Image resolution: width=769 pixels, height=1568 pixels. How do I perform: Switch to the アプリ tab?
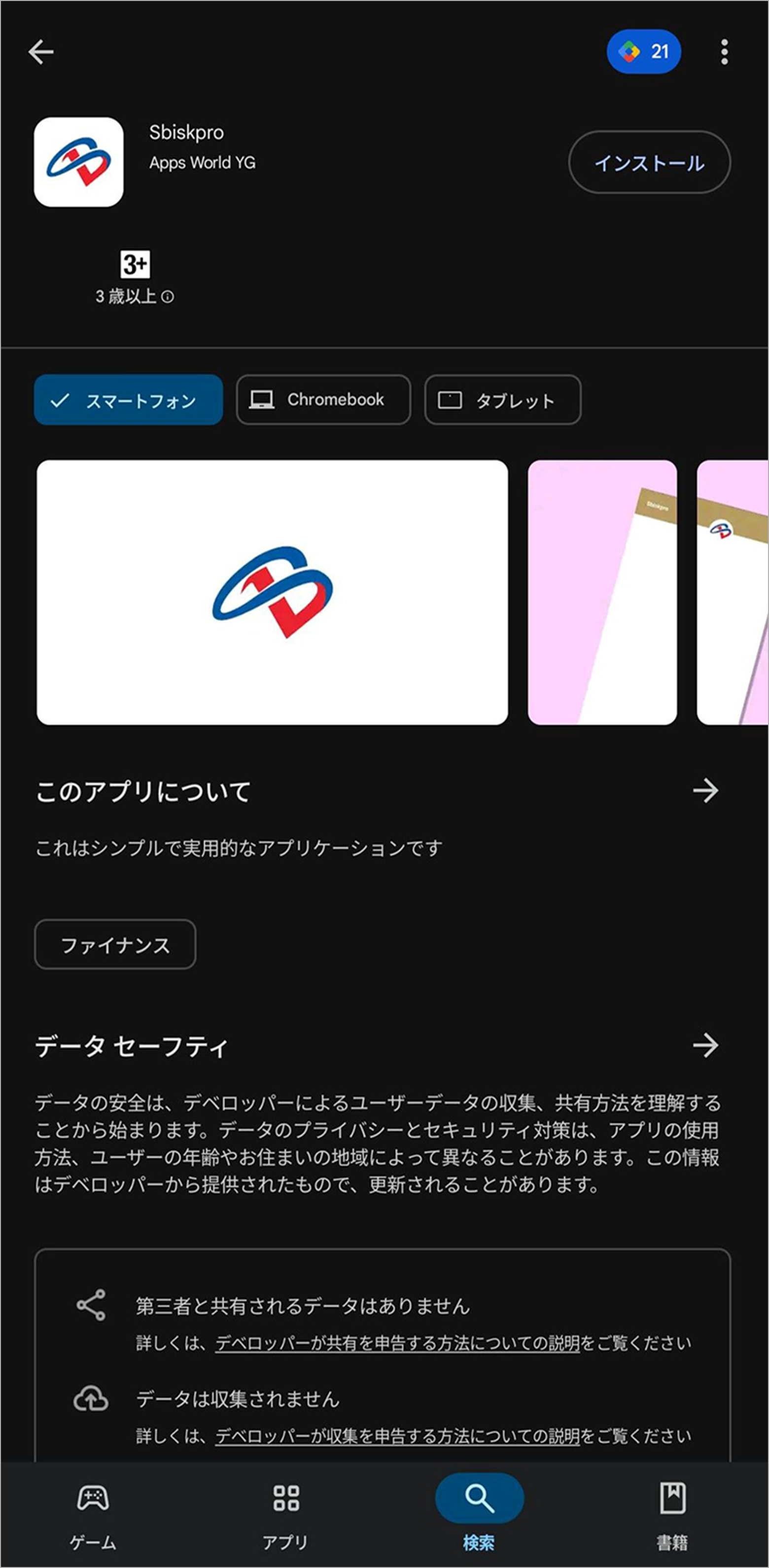[285, 1514]
